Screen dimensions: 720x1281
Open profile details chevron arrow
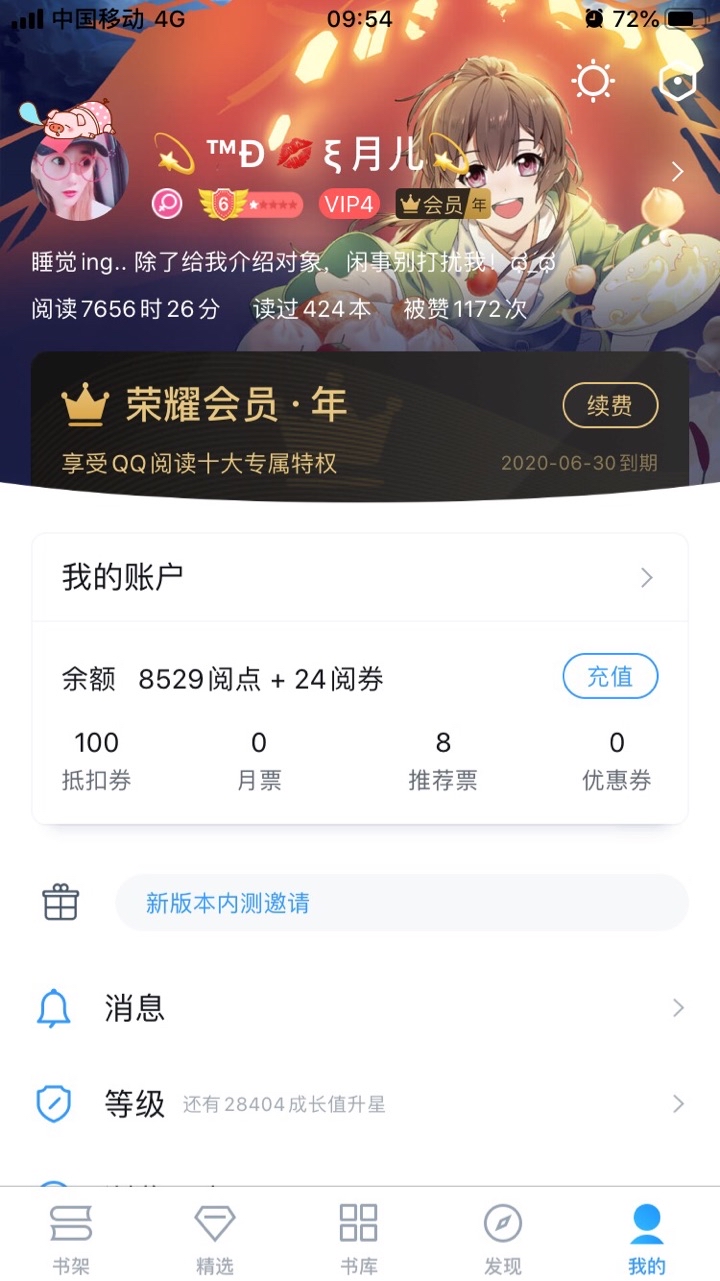[677, 171]
